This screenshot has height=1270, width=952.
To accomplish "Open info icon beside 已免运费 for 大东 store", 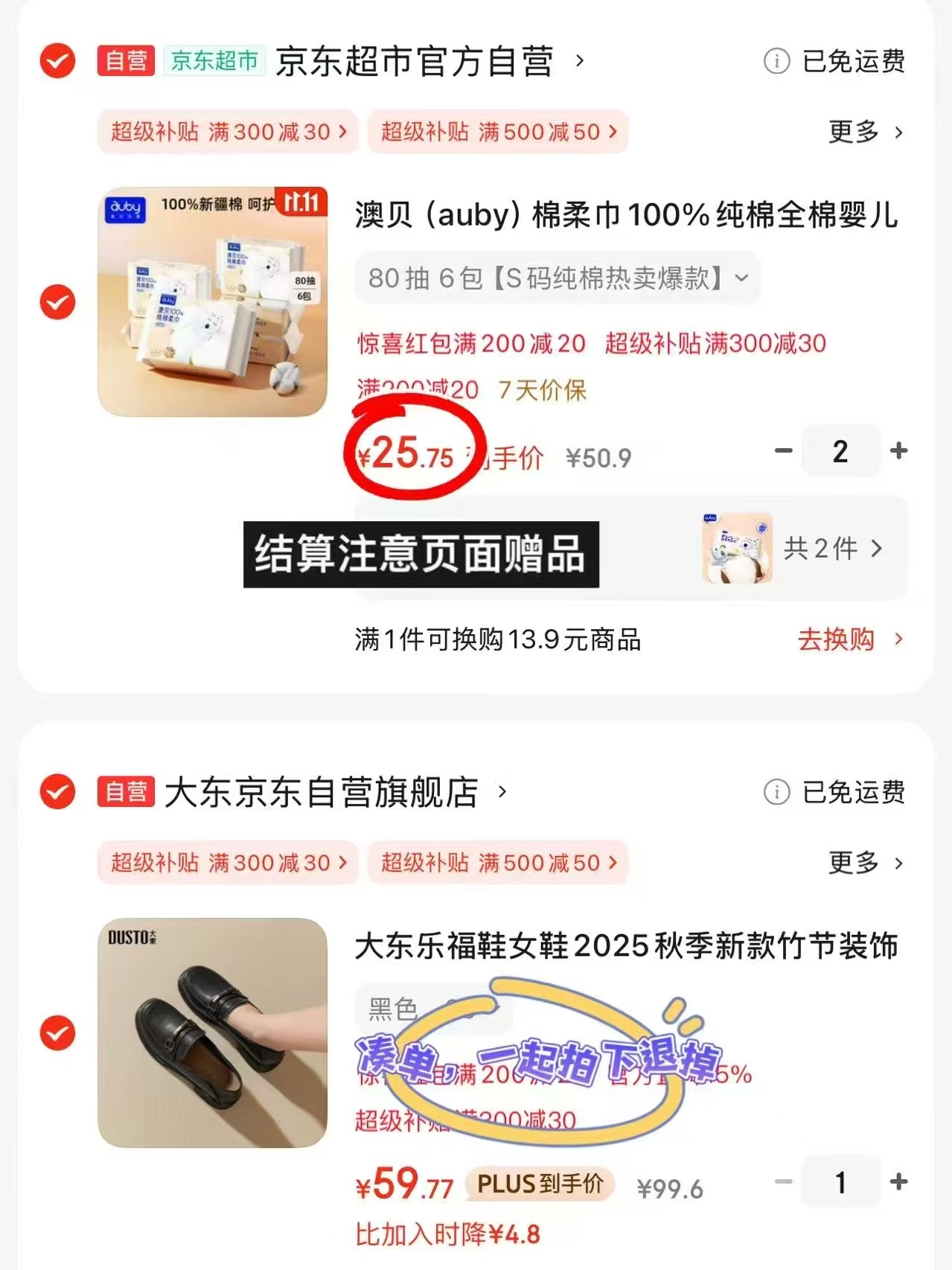I will coord(775,794).
